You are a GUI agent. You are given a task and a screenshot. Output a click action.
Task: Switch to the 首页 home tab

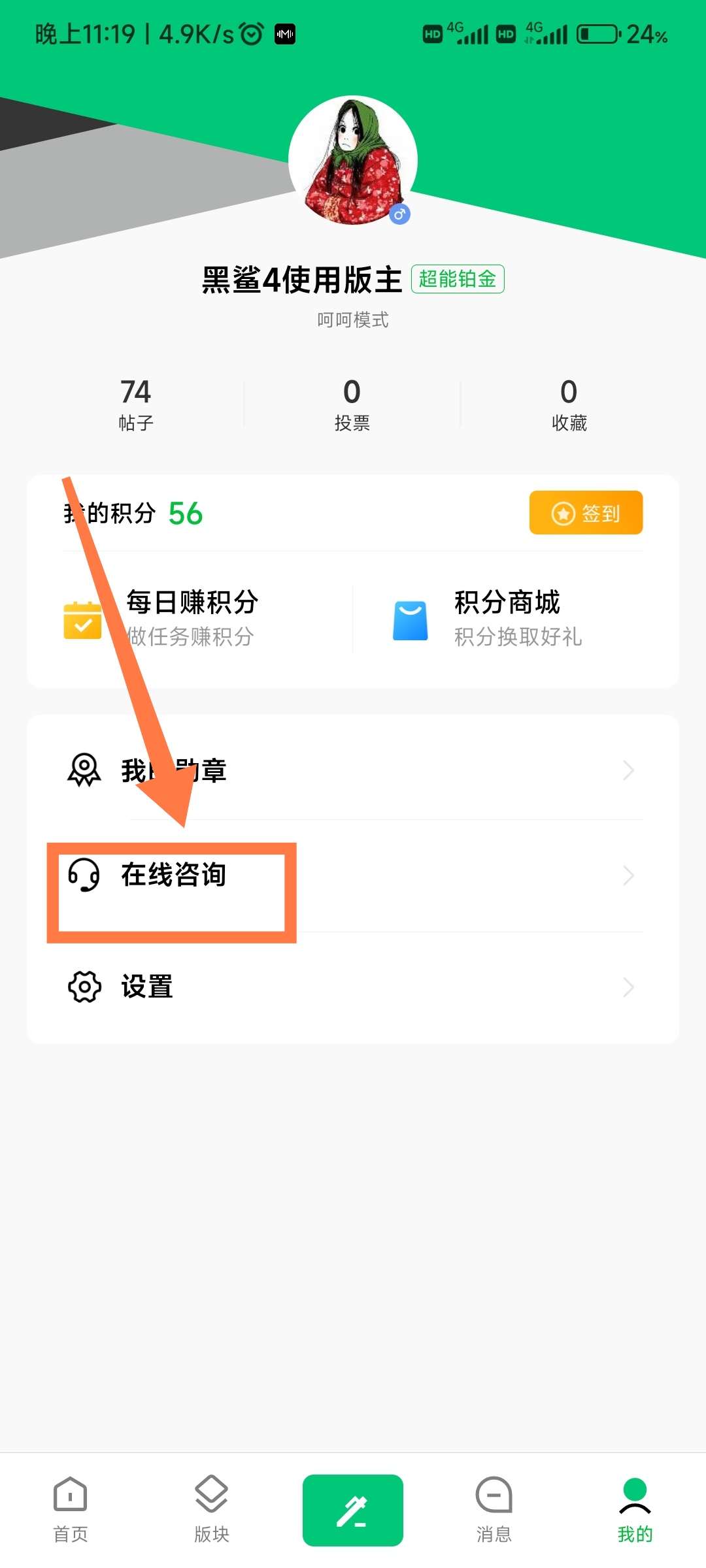coord(70,1509)
